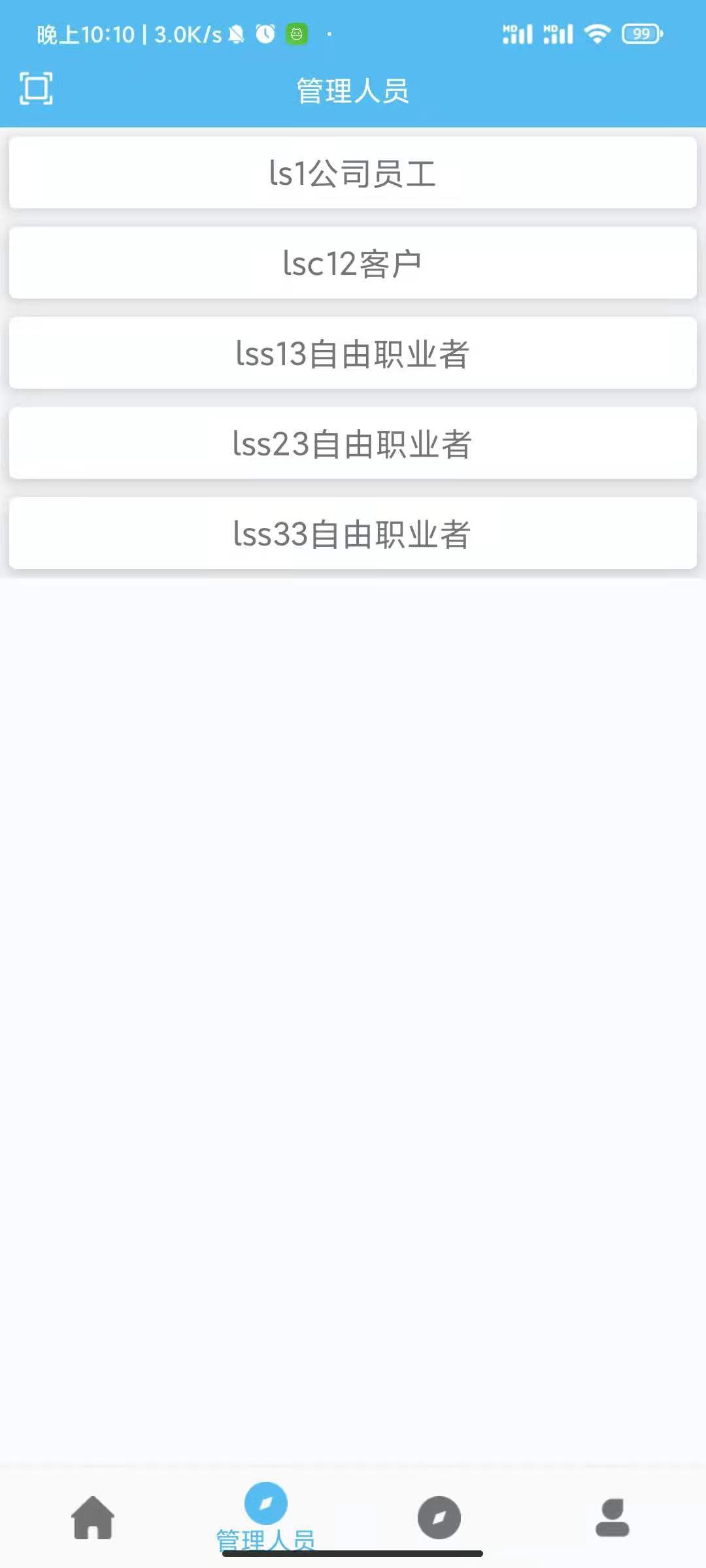The height and width of the screenshot is (1568, 706).
Task: Select the lsc12客户 row
Action: click(x=352, y=263)
